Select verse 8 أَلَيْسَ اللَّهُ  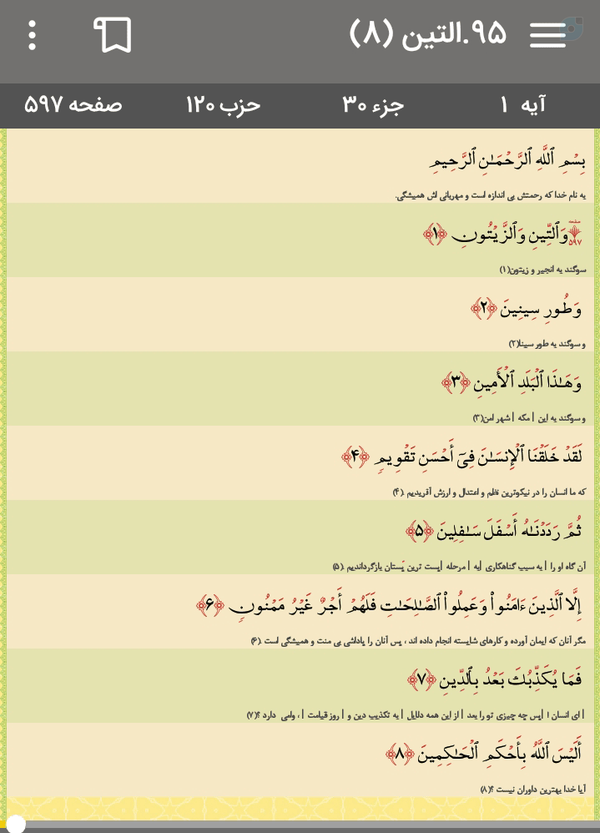(x=300, y=760)
